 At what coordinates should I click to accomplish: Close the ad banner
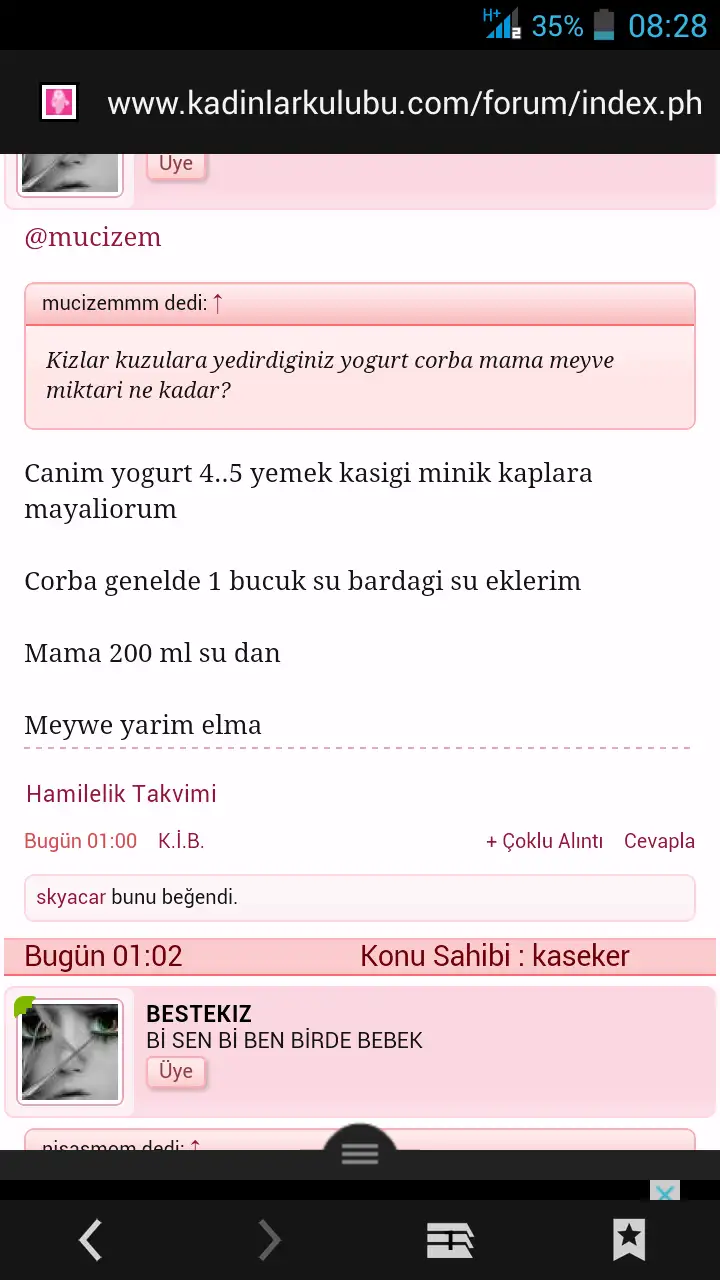pyautogui.click(x=665, y=1191)
